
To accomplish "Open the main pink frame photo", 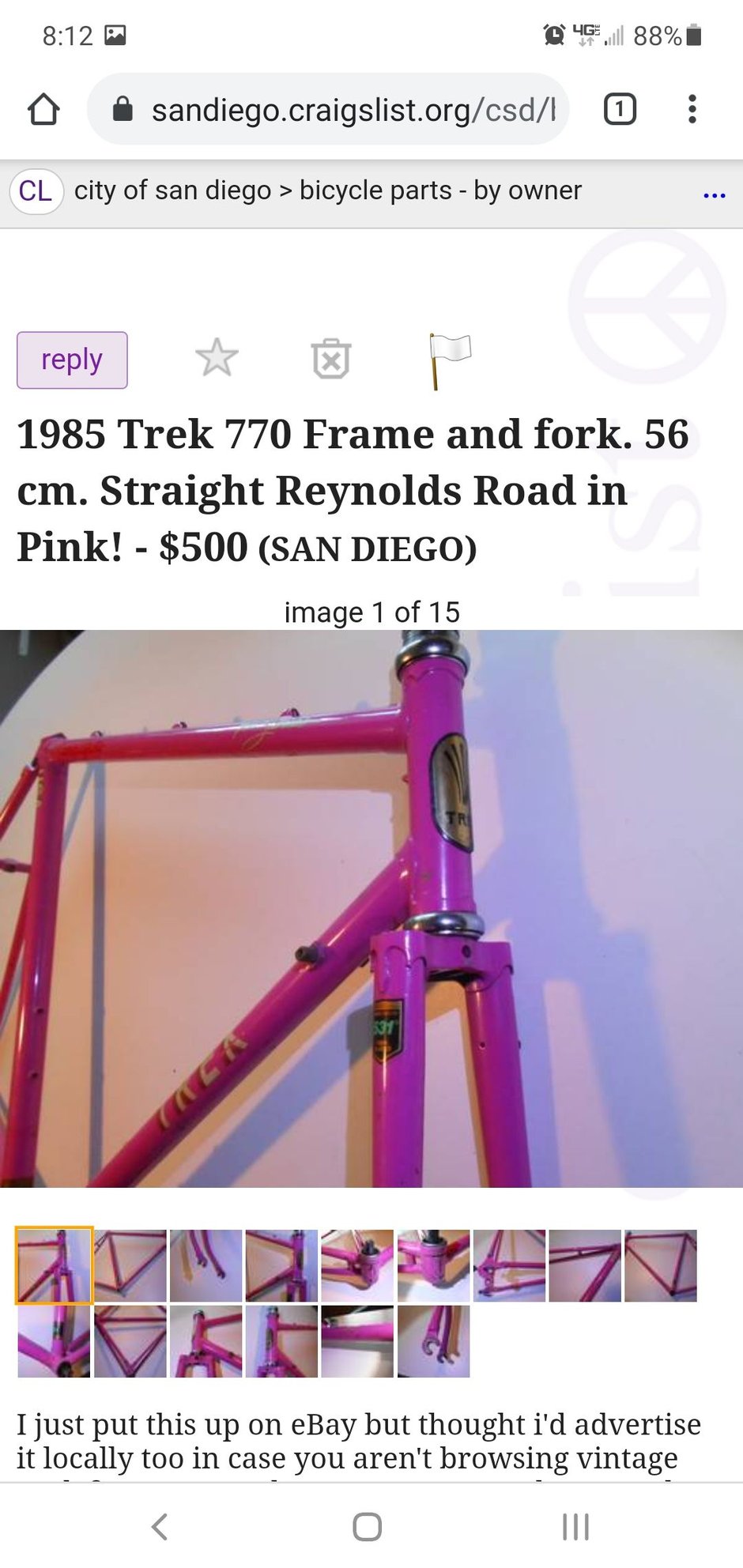I will pyautogui.click(x=371, y=908).
